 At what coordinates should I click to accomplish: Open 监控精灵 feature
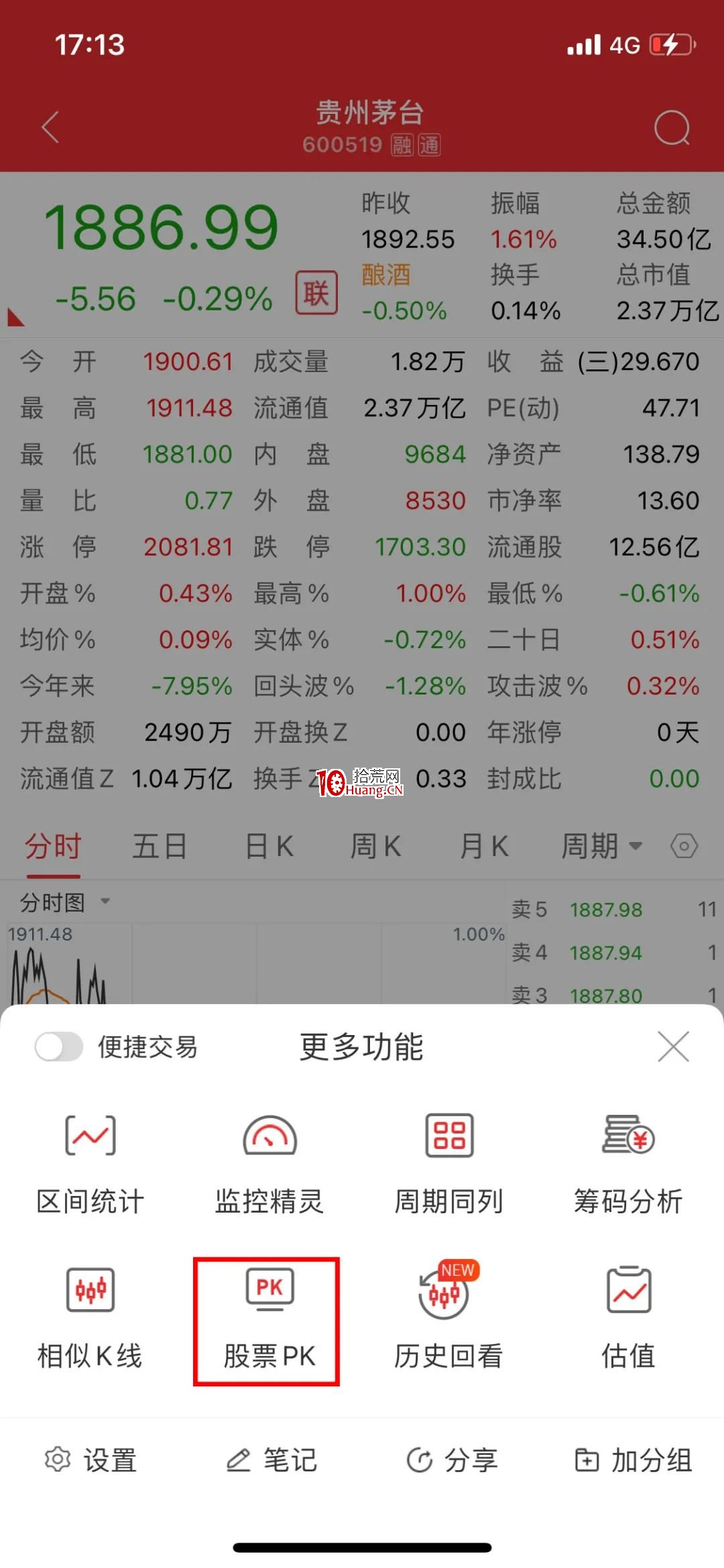[269, 1164]
